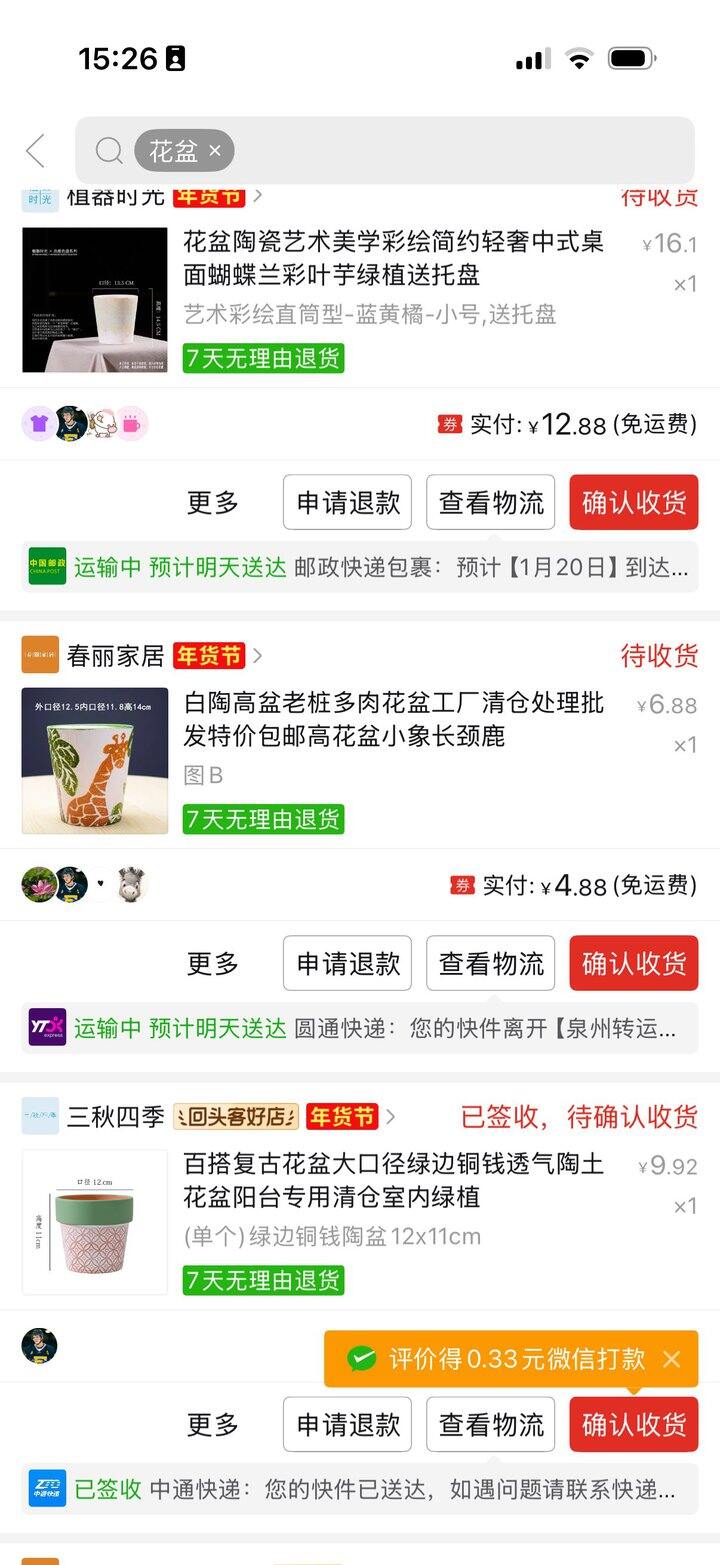This screenshot has height=1565, width=720.
Task: Visit the 春丽家居 store
Action: (115, 656)
